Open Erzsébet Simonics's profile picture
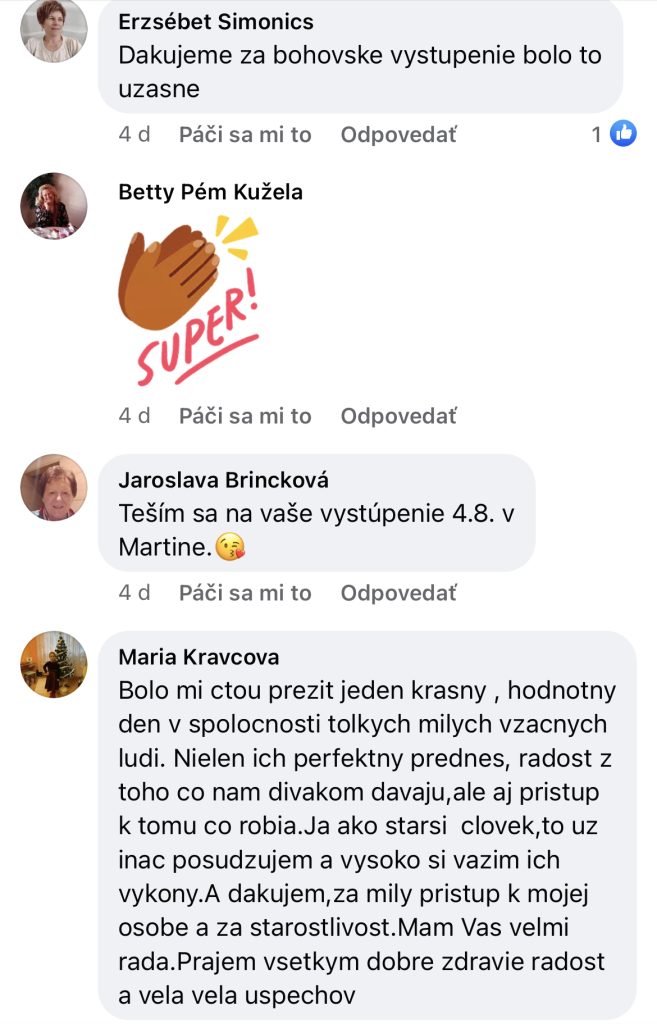Screen dimensions: 657x1024 point(54,30)
